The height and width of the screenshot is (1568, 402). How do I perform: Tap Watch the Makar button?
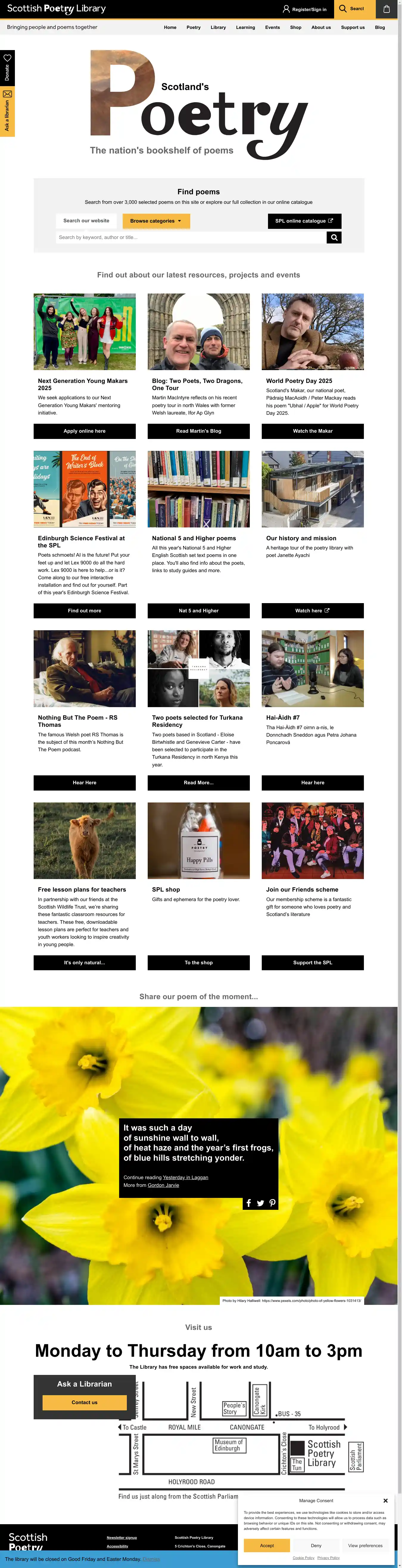(x=313, y=431)
